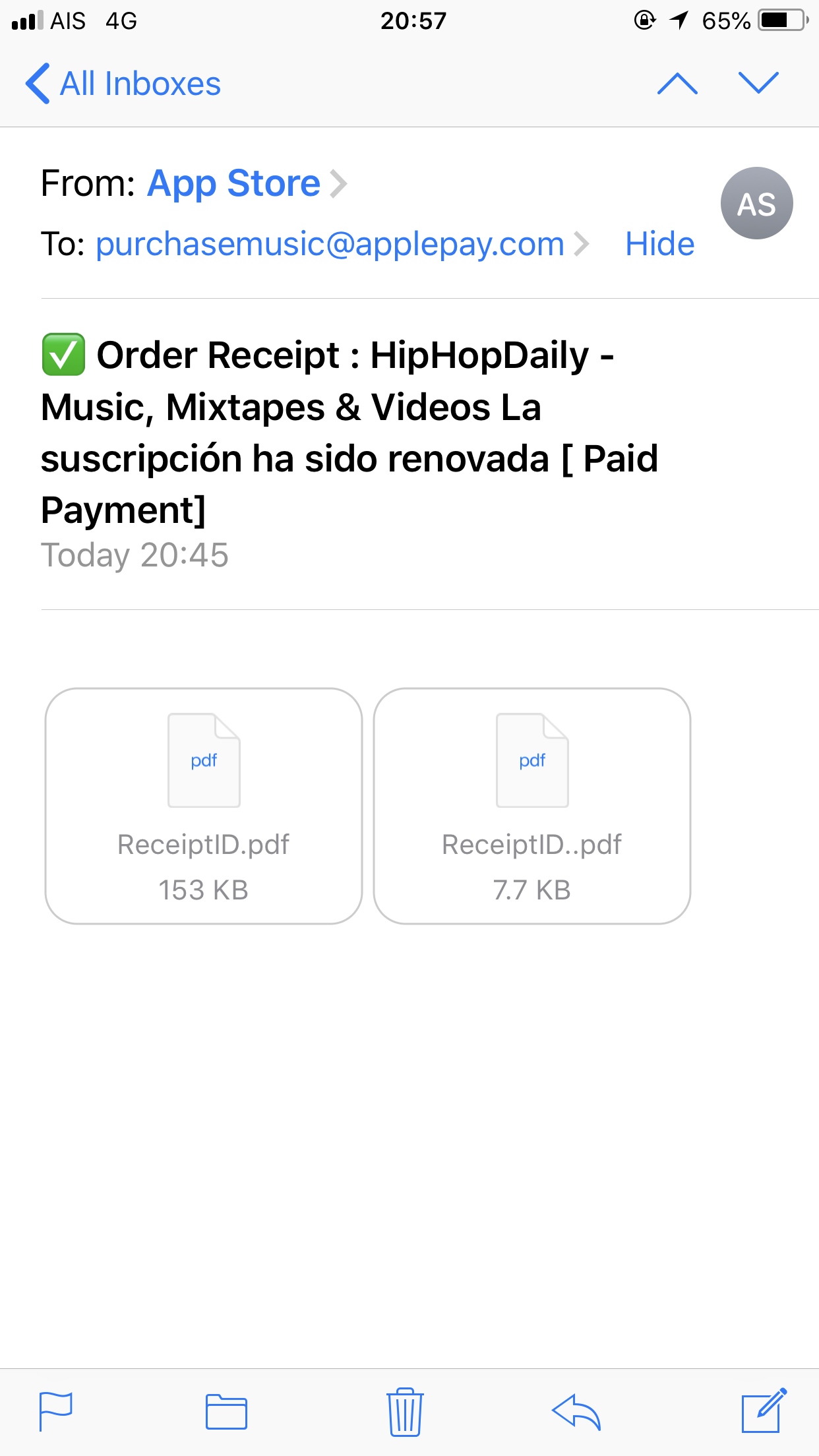Compose a new email

tap(764, 1410)
